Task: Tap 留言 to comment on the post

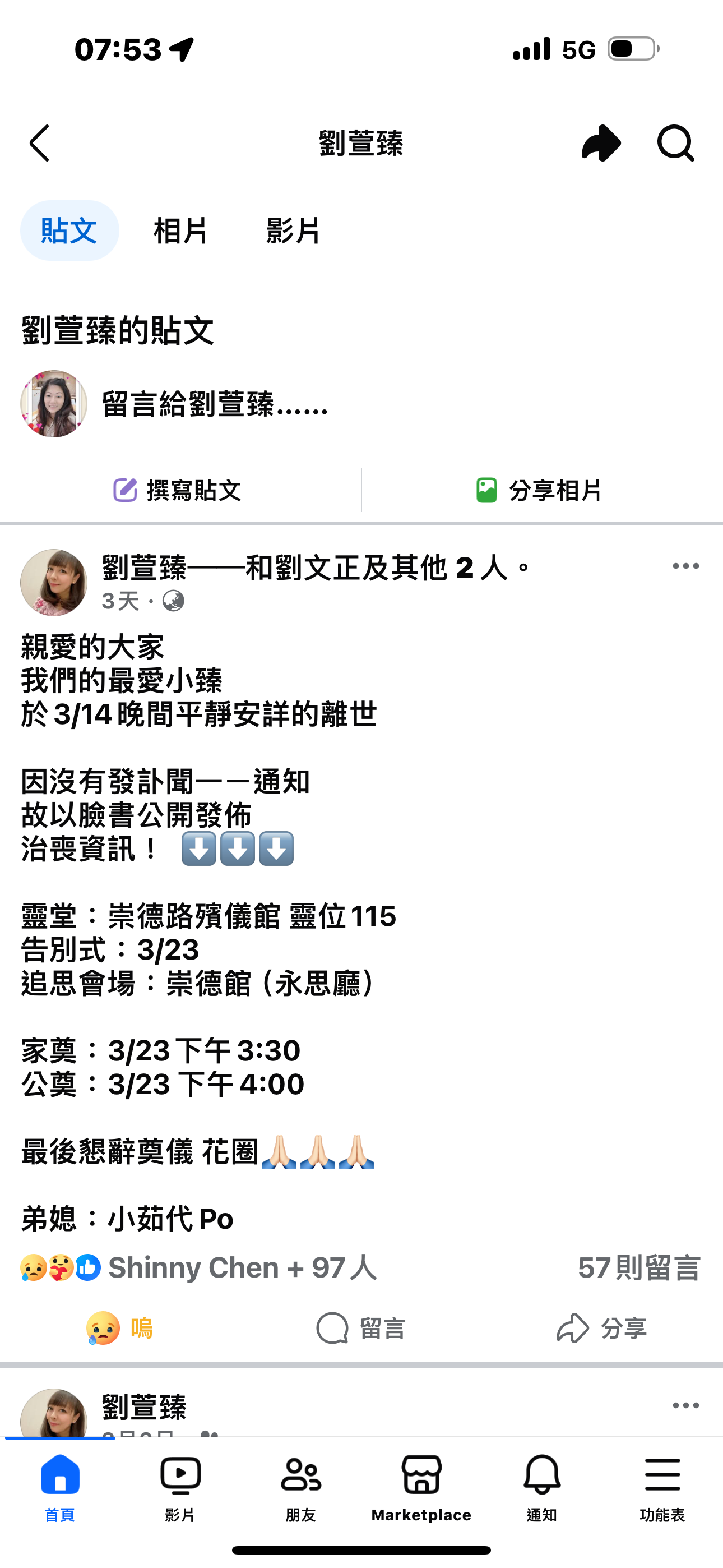Action: pyautogui.click(x=361, y=1327)
